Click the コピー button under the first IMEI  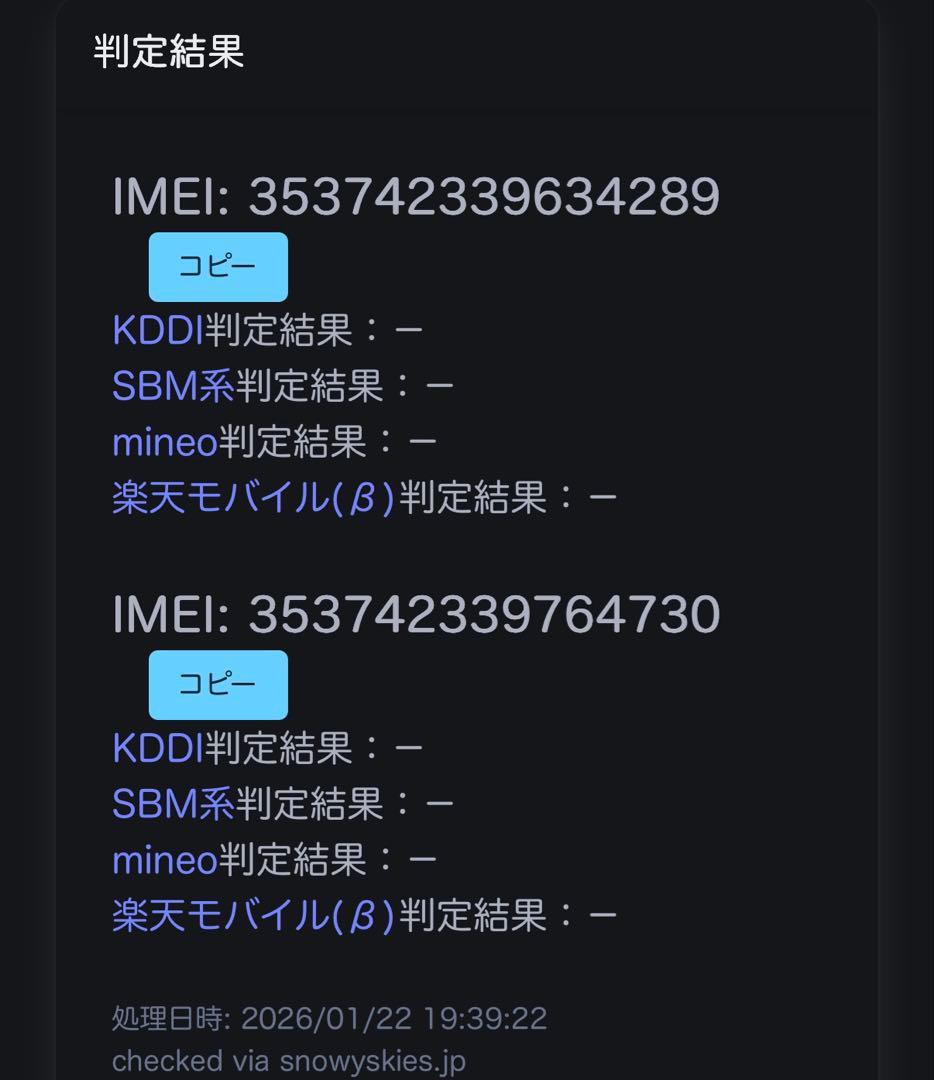(x=217, y=266)
